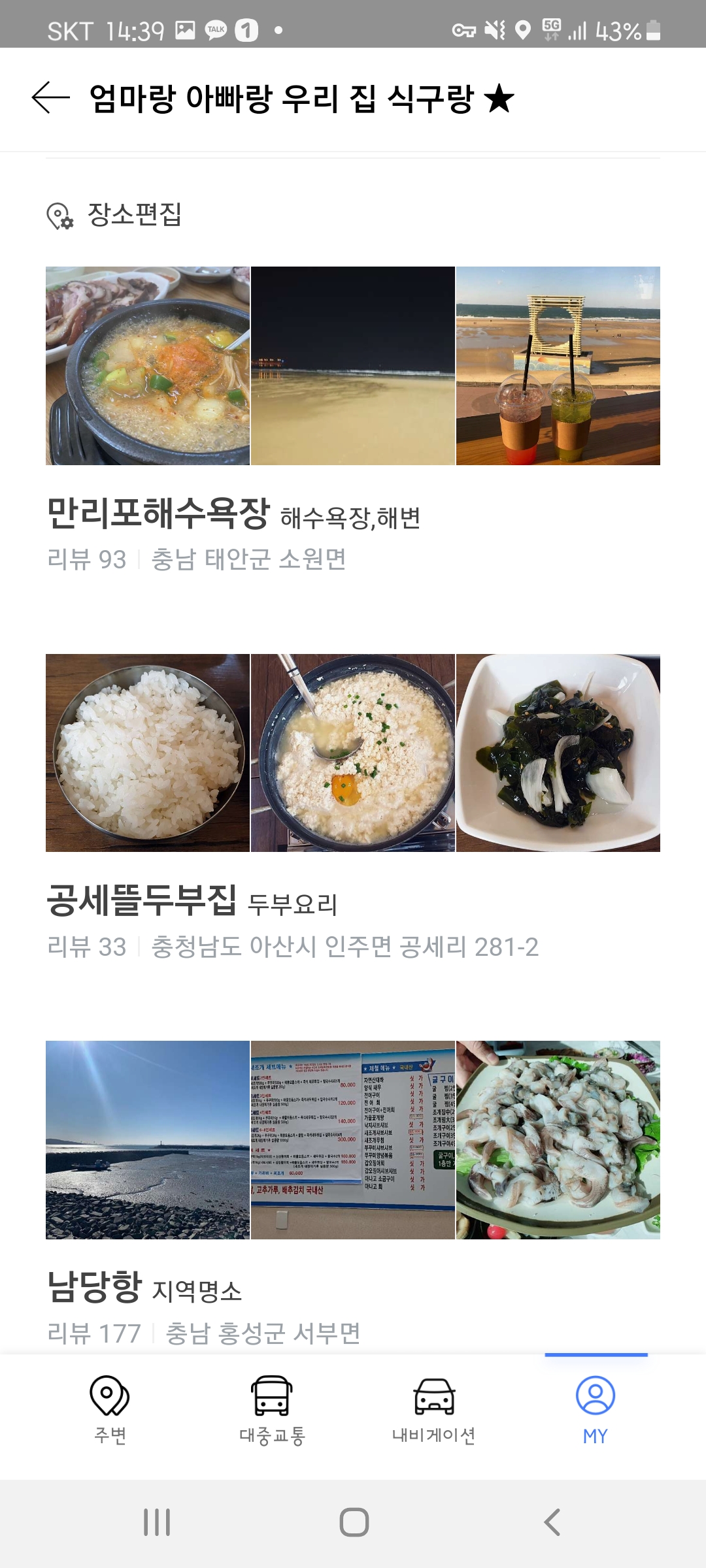View the beach drinks photo of 만리포해수욕장

(x=558, y=366)
